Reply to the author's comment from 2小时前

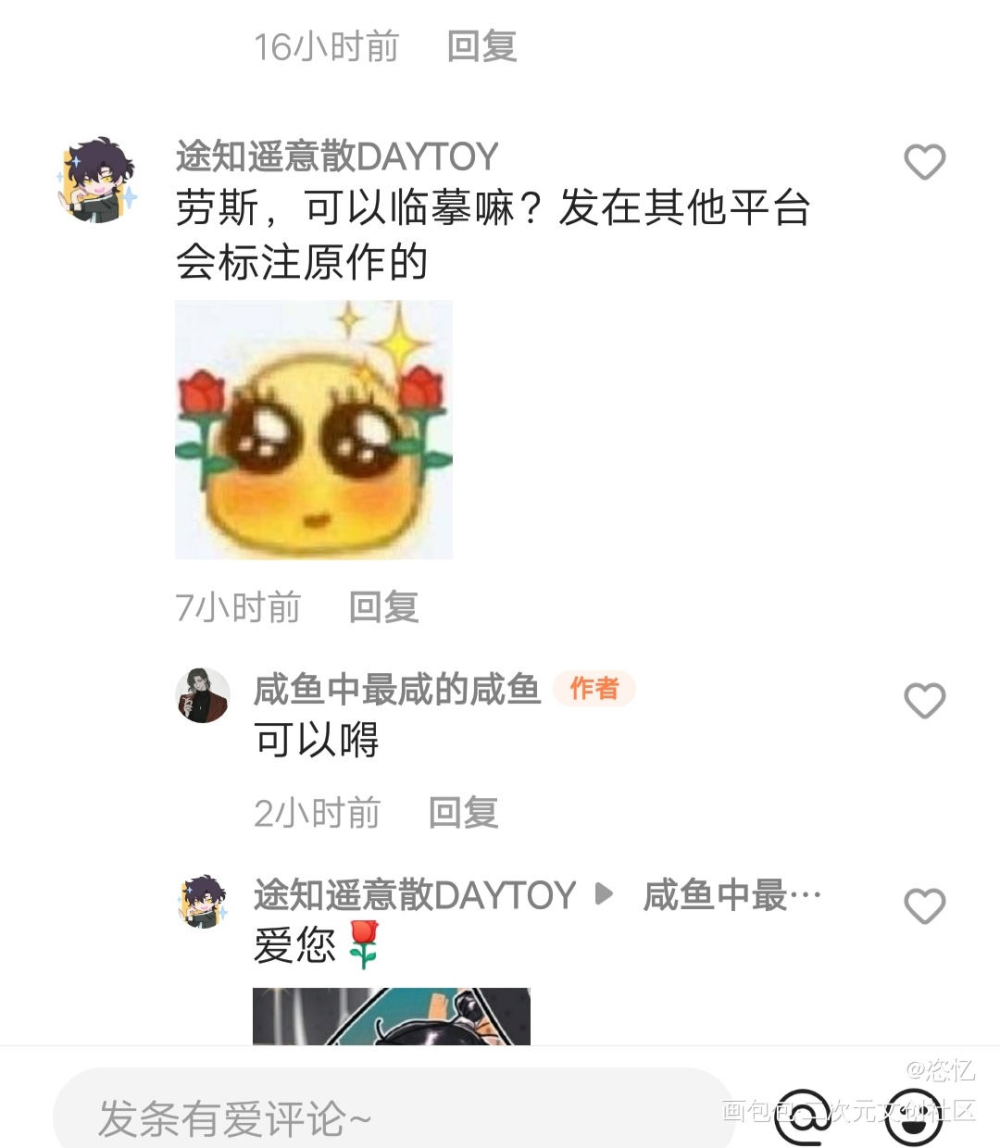(x=463, y=813)
